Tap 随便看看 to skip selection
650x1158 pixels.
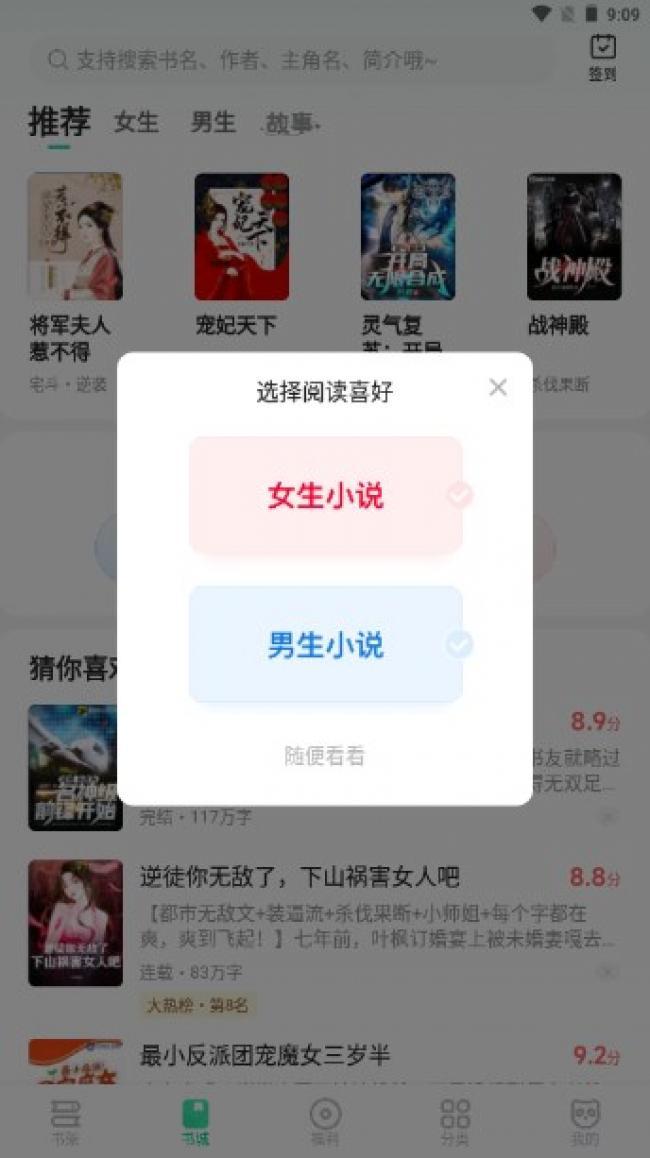point(325,756)
